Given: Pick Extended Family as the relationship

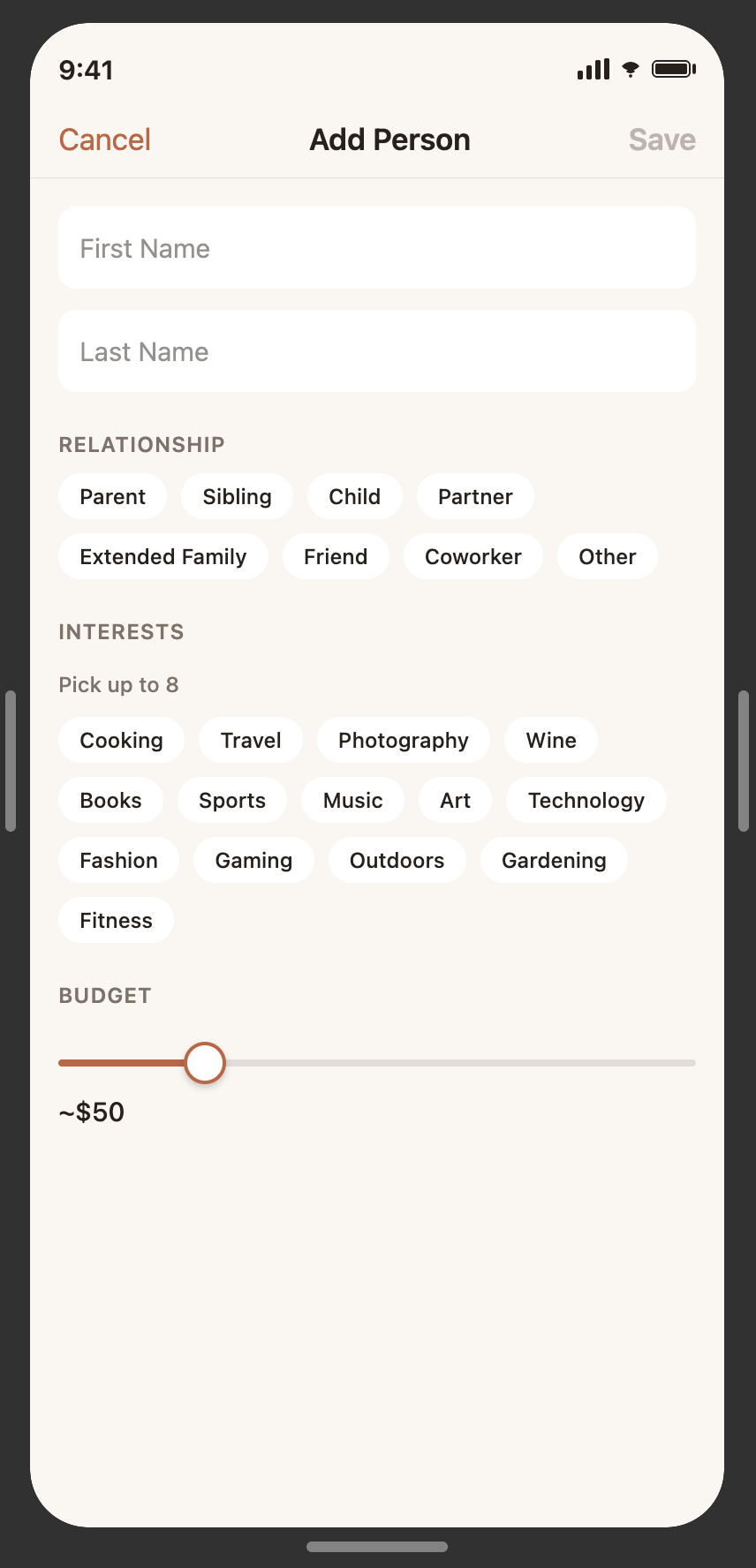Looking at the screenshot, I should pos(163,556).
